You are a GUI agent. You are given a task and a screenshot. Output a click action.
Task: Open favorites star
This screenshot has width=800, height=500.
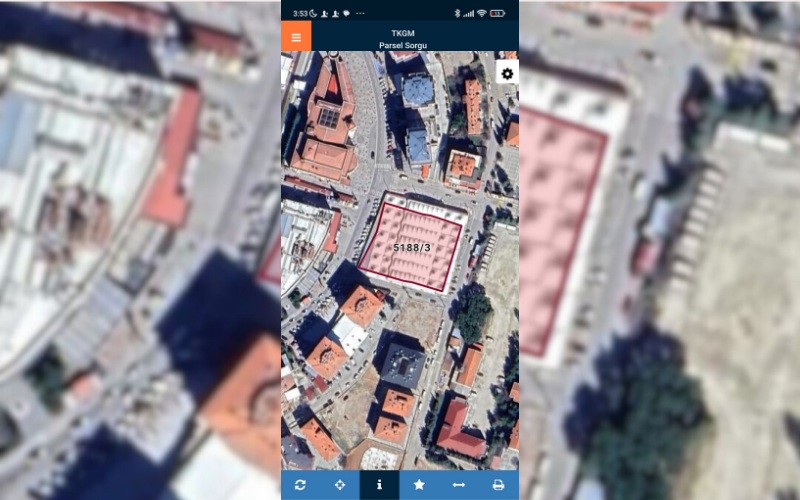click(x=419, y=485)
